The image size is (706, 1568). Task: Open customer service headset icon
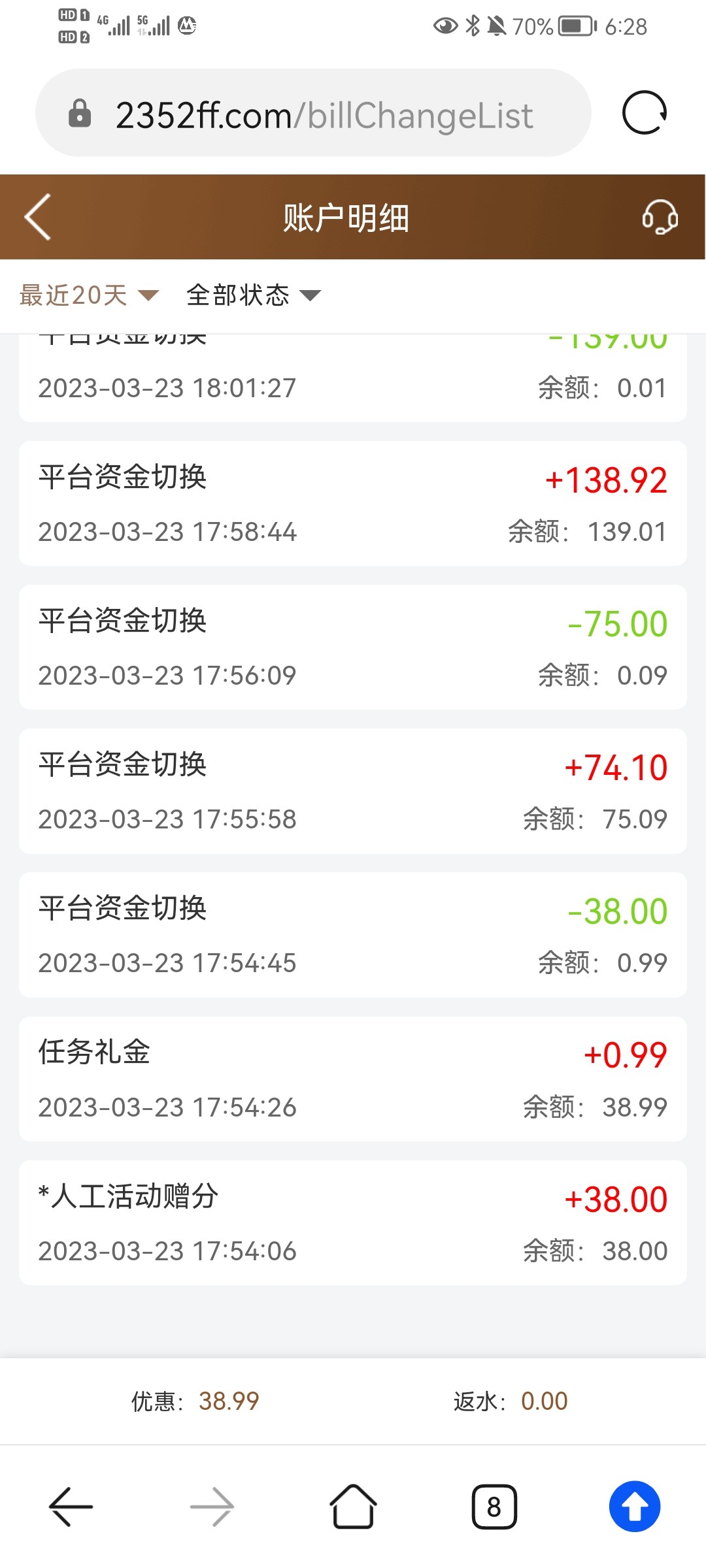659,217
